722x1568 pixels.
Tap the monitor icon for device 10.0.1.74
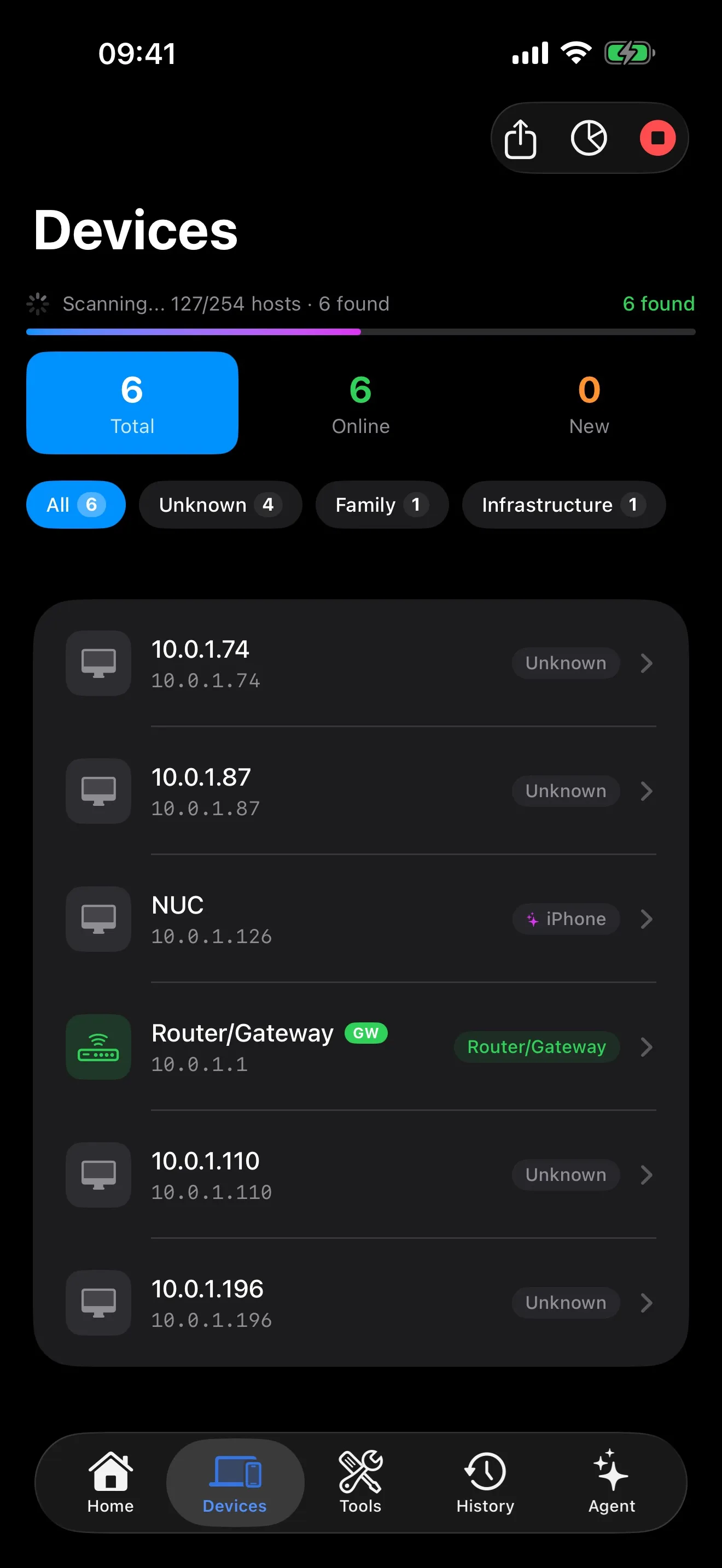point(98,664)
